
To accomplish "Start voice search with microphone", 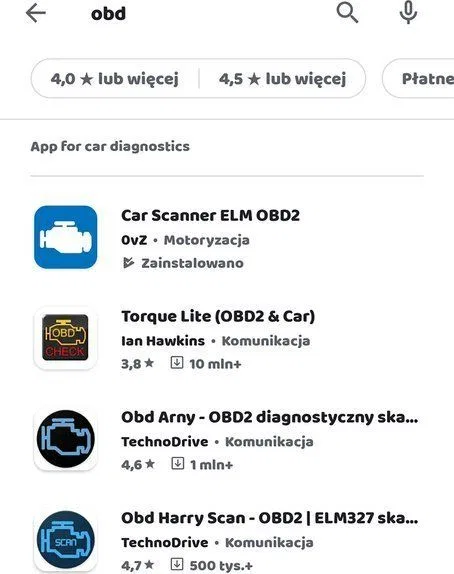I will click(408, 12).
